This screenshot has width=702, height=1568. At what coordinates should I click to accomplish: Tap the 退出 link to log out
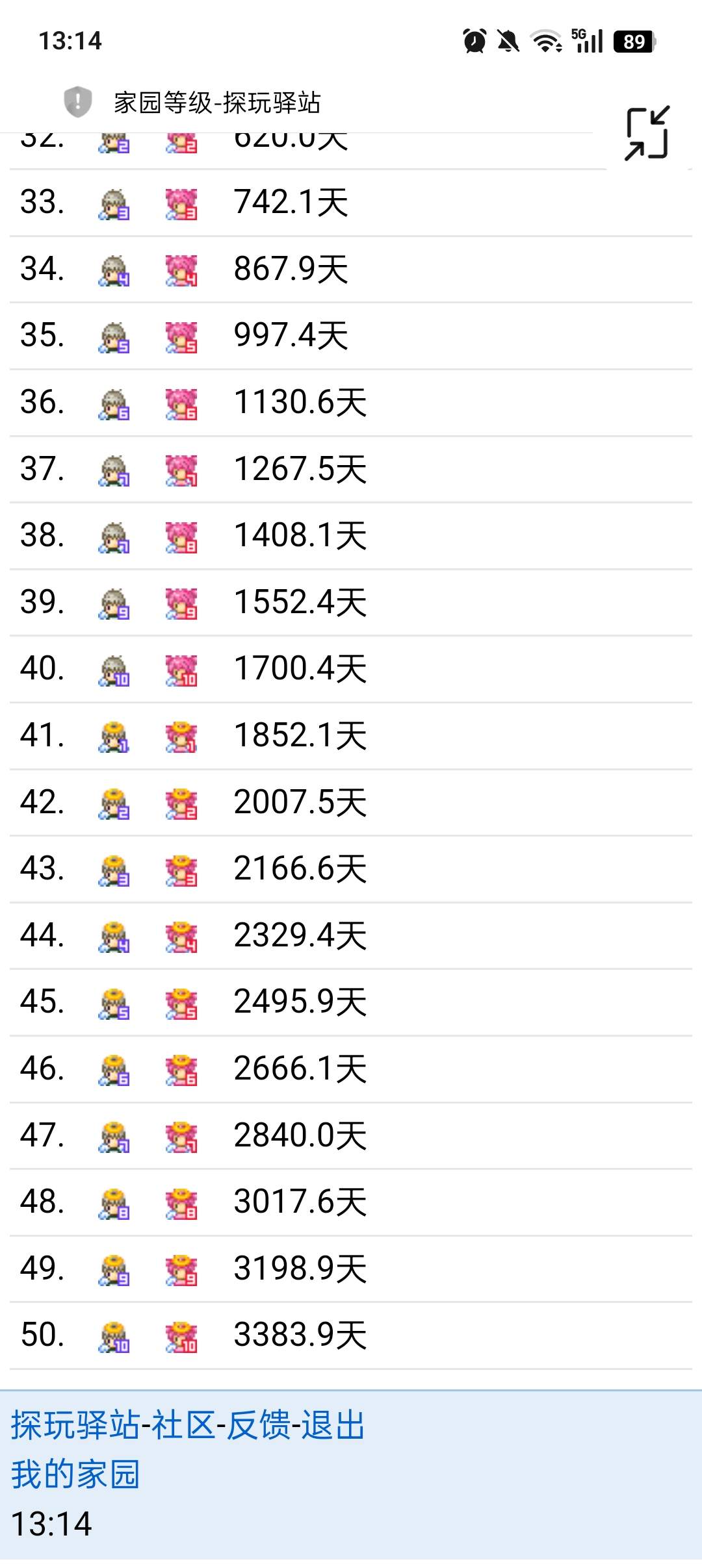(x=333, y=1425)
